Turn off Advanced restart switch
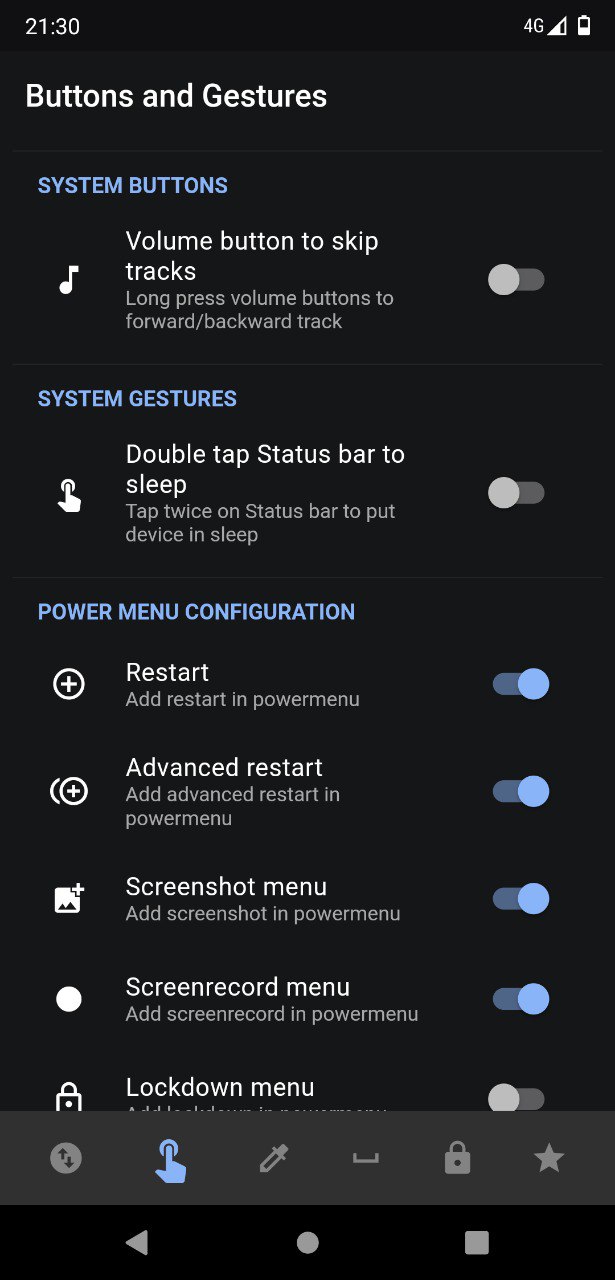 520,791
